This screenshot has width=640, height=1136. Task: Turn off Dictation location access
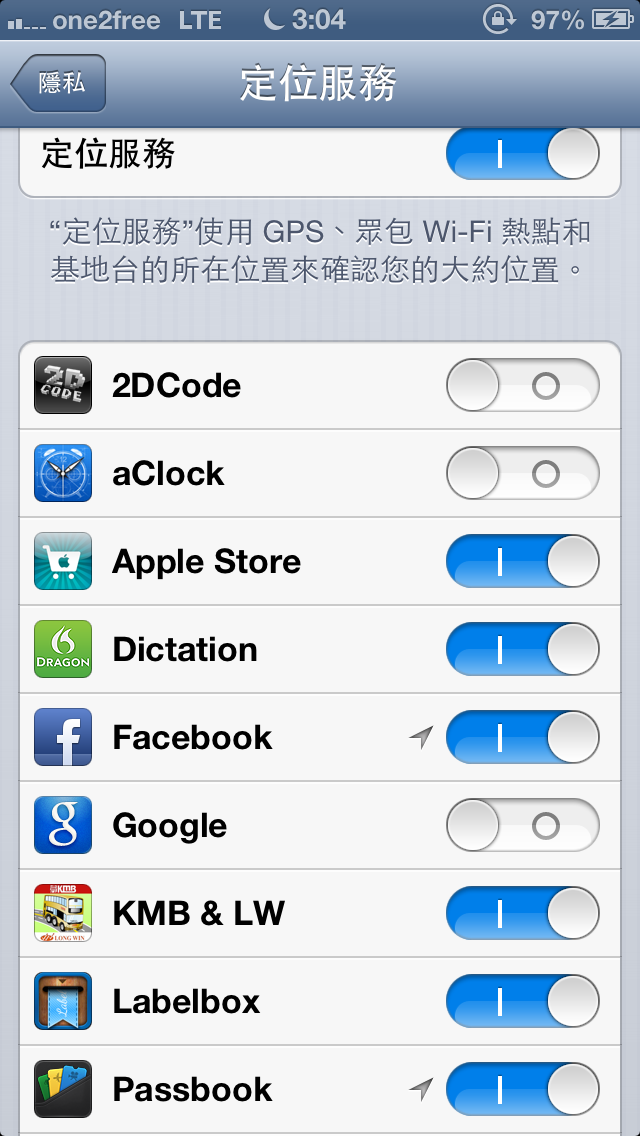pos(522,650)
